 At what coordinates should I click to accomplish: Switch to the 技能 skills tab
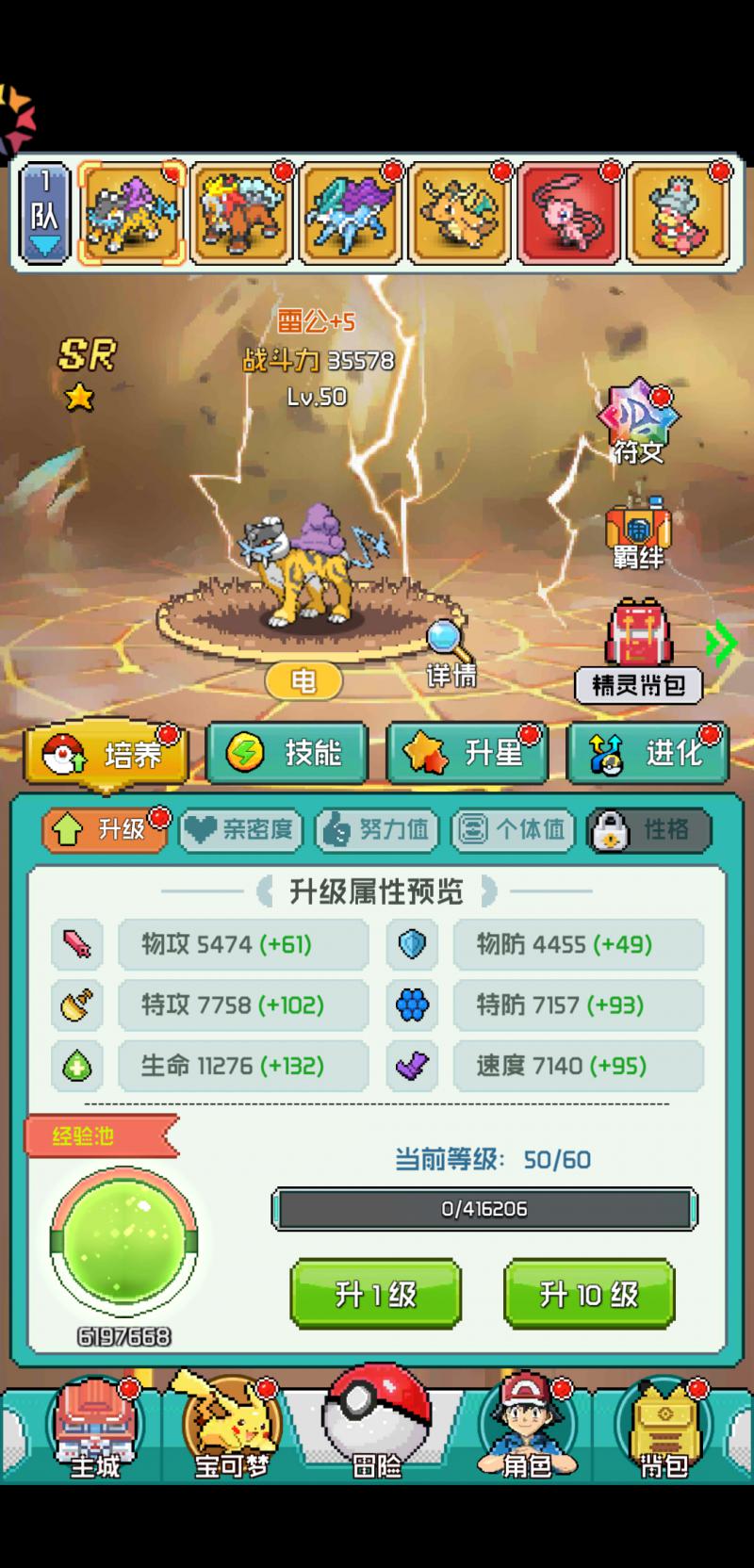point(287,752)
